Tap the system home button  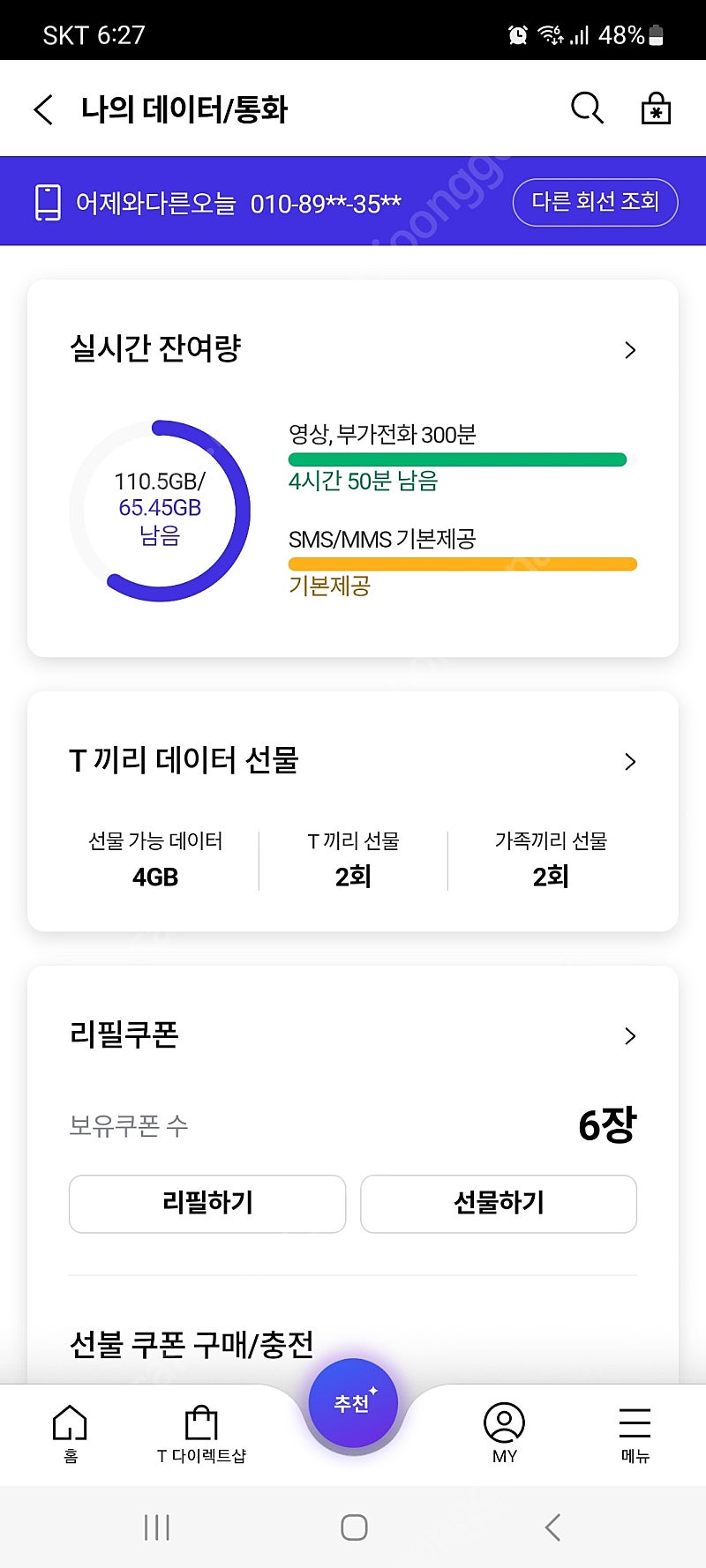point(354,1527)
